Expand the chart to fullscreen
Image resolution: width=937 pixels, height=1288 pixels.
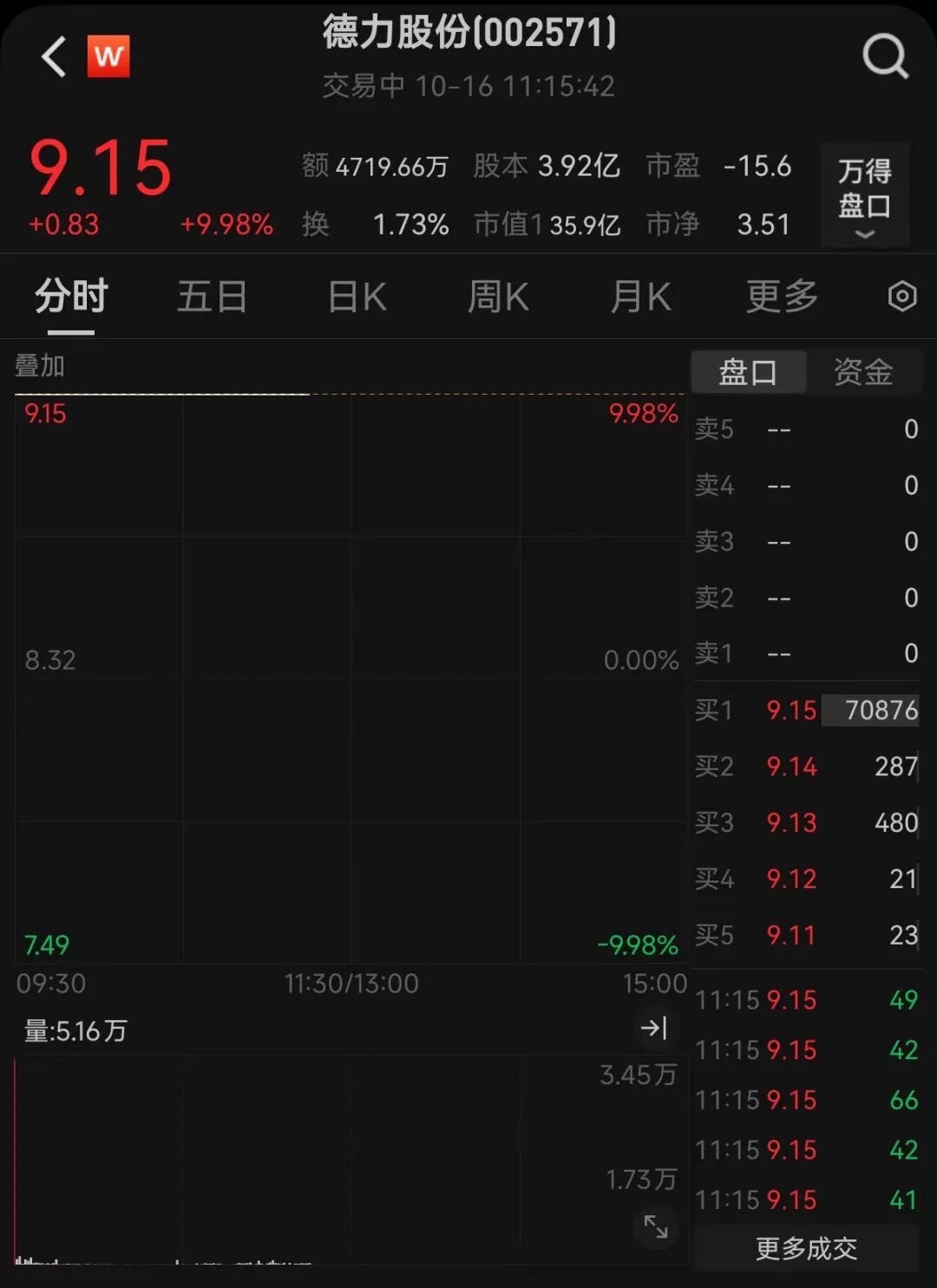pyautogui.click(x=656, y=1226)
